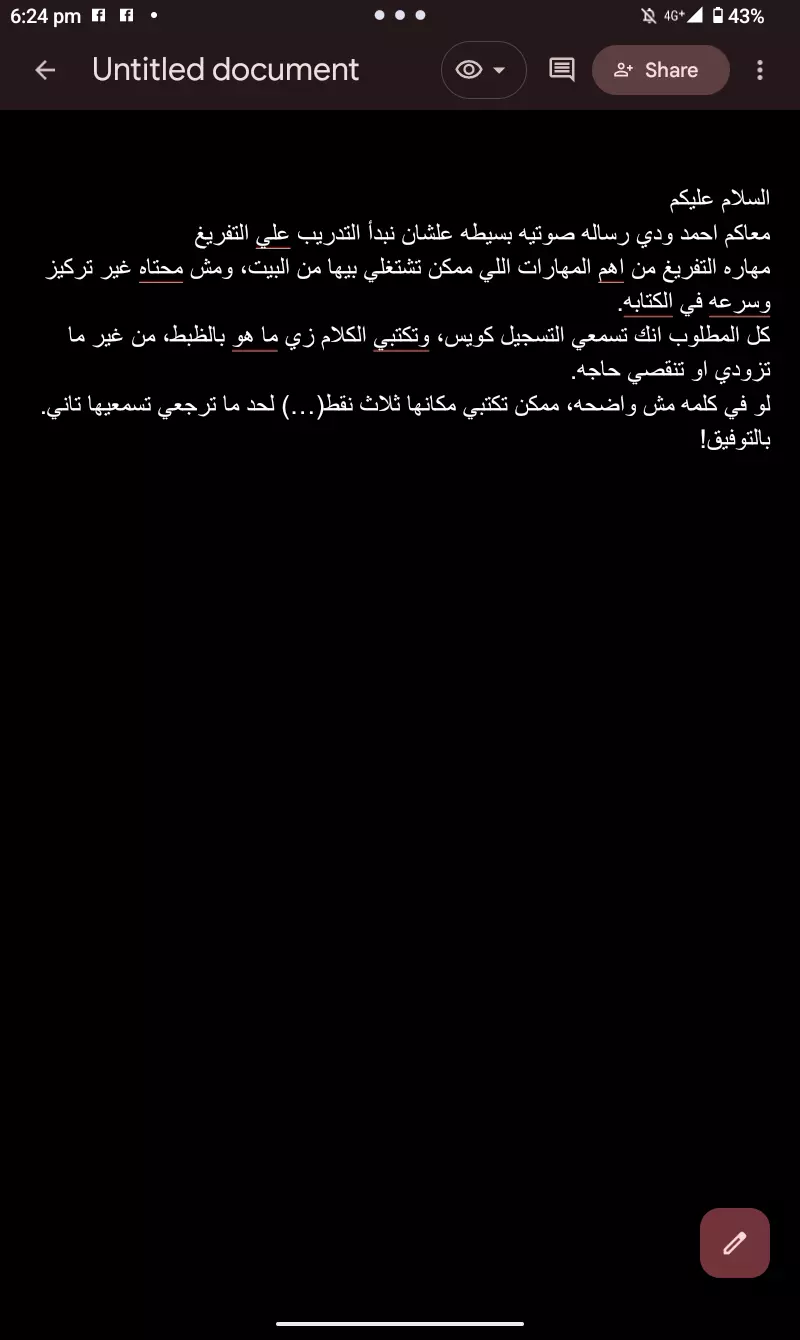Tap the second Facebook notification icon
Screen dimensions: 800x1340
coord(127,15)
